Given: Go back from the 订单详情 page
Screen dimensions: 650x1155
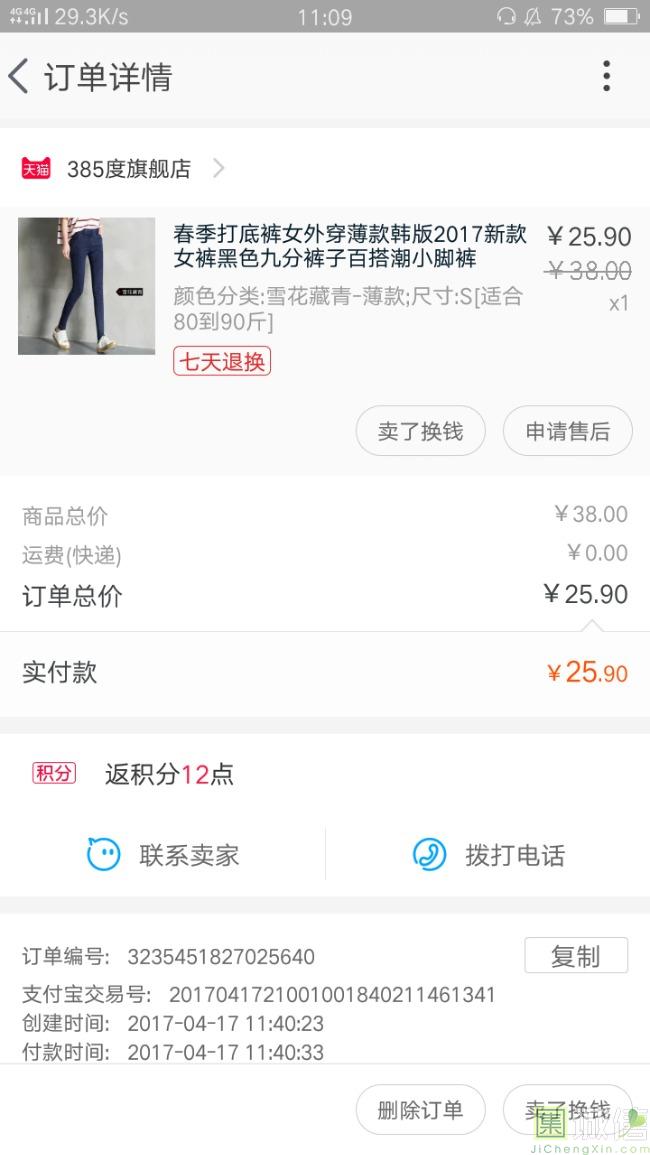Looking at the screenshot, I should click(x=20, y=76).
